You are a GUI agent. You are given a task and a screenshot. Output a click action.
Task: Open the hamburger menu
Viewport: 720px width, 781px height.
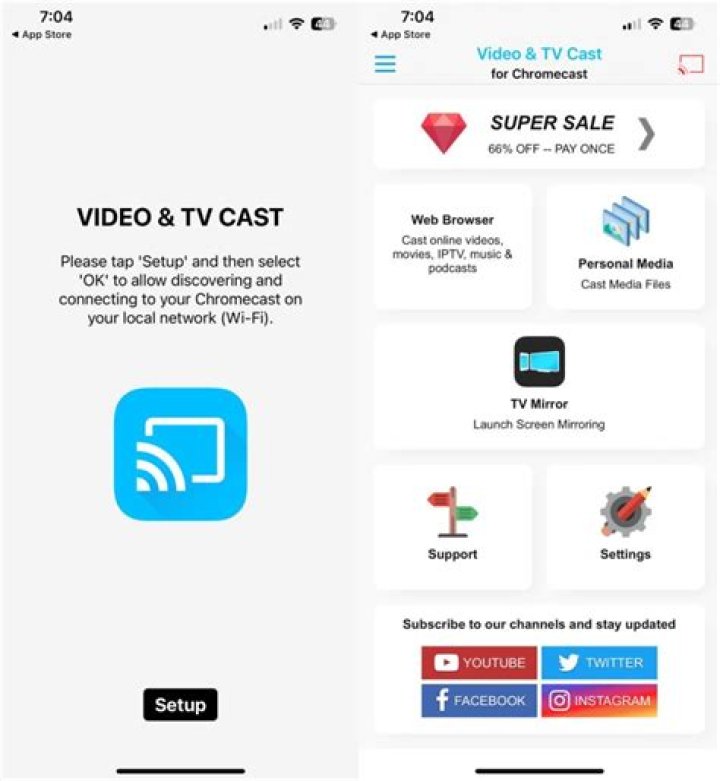click(x=385, y=64)
